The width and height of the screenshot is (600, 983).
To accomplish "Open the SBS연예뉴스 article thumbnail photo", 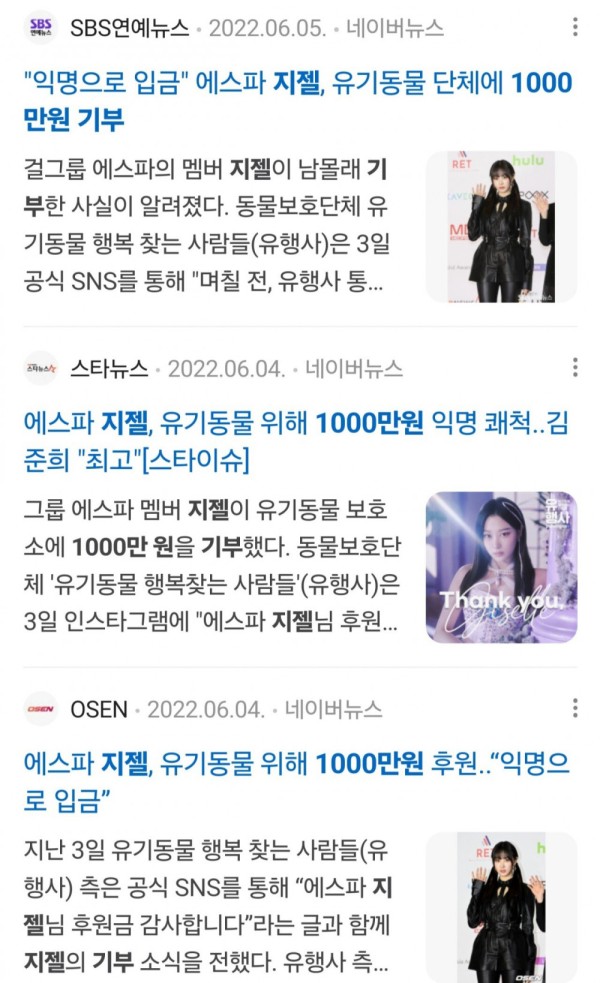I will [502, 226].
